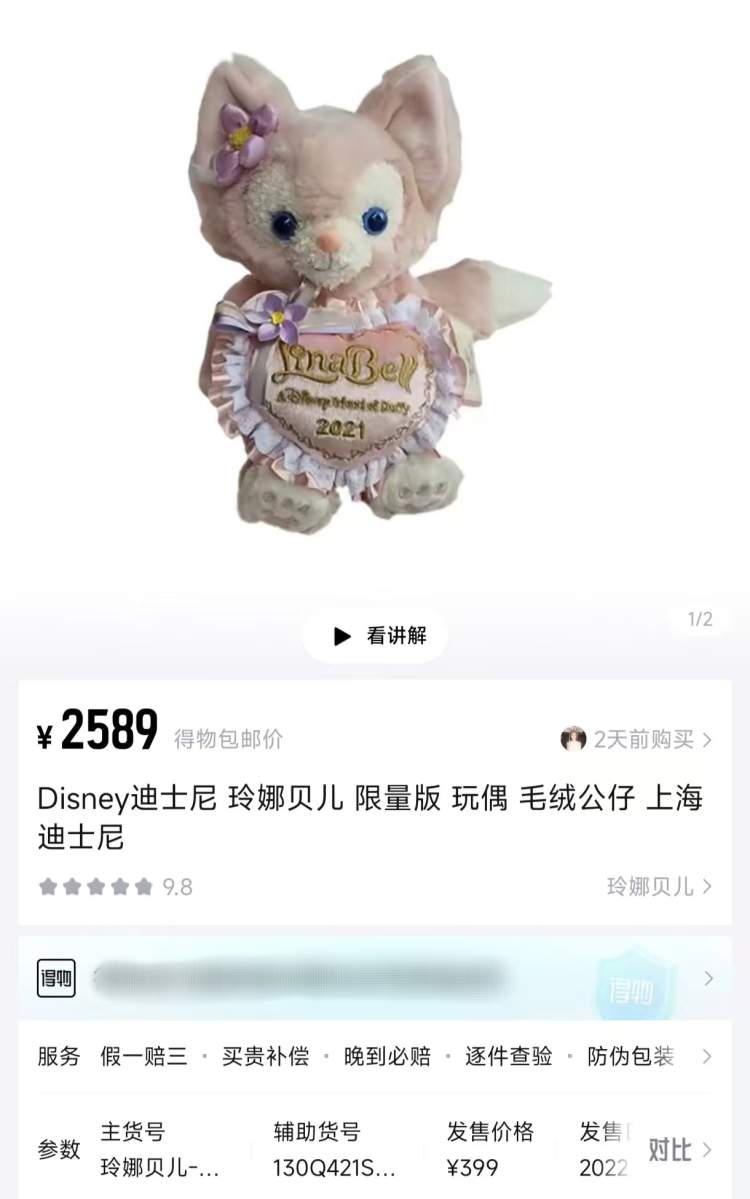
Task: Tap 对比 to compare product parameters
Action: click(678, 1150)
